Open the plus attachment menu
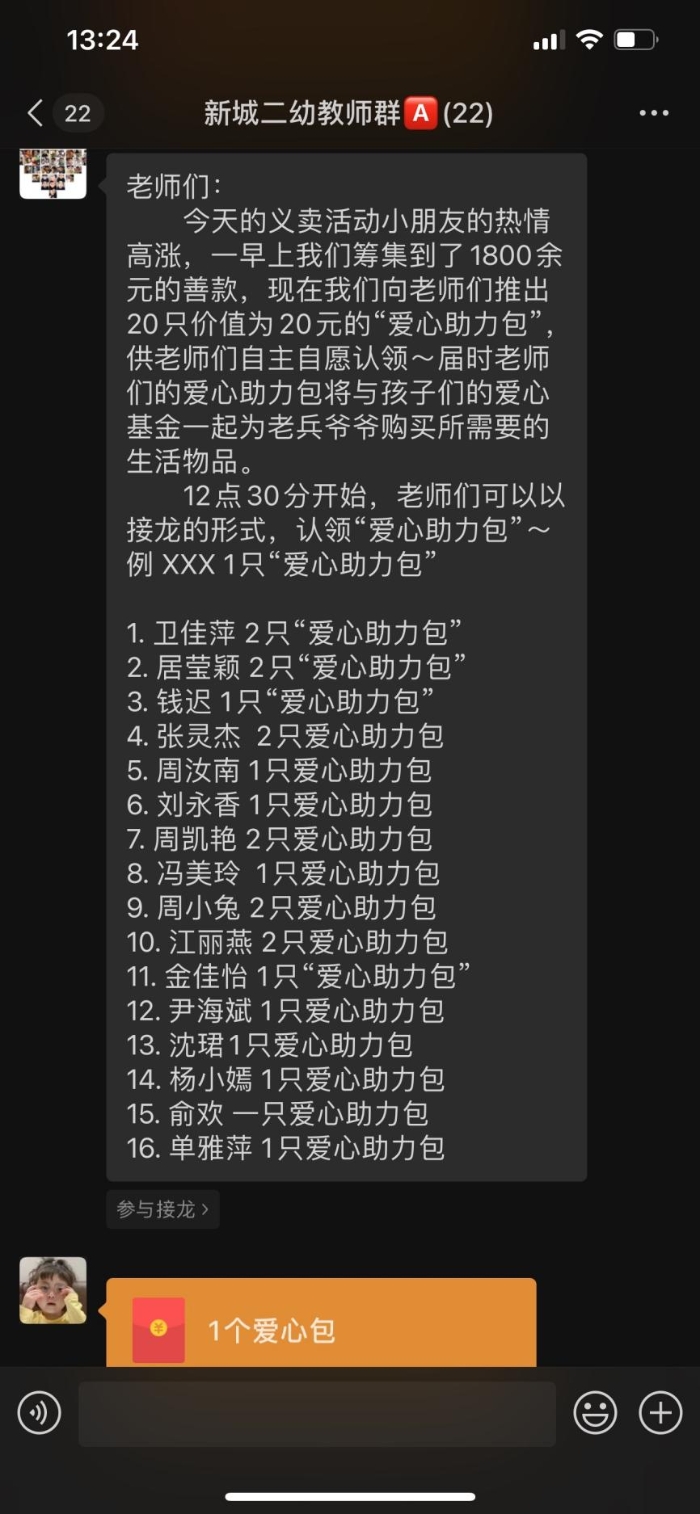 661,1413
